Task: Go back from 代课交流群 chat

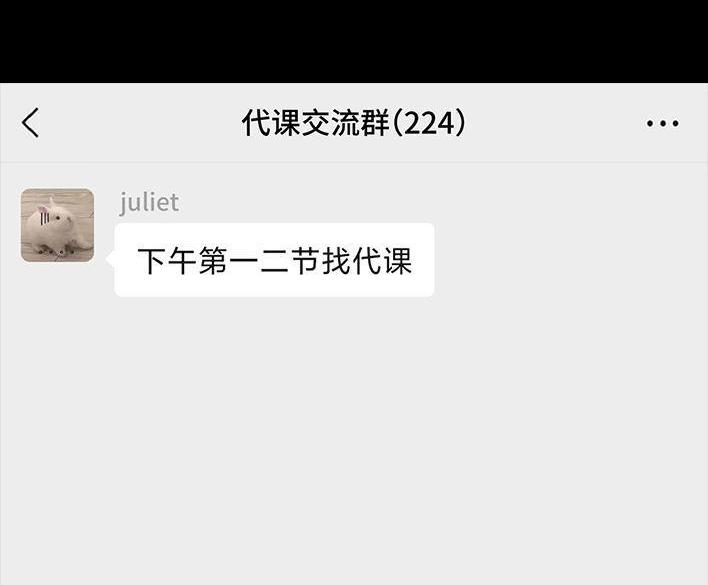Action: point(31,123)
